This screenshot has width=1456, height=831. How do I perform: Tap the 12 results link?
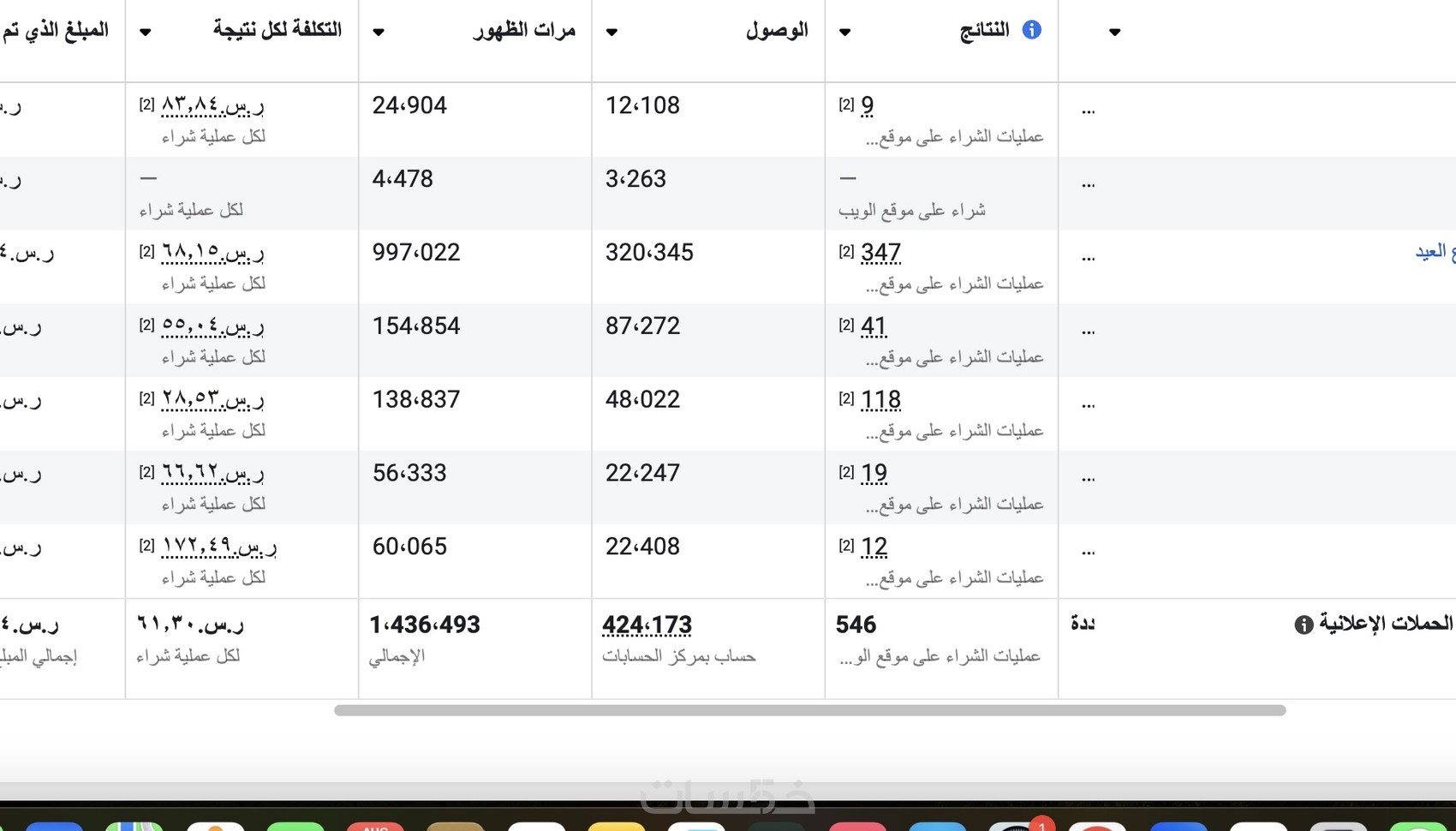point(874,547)
